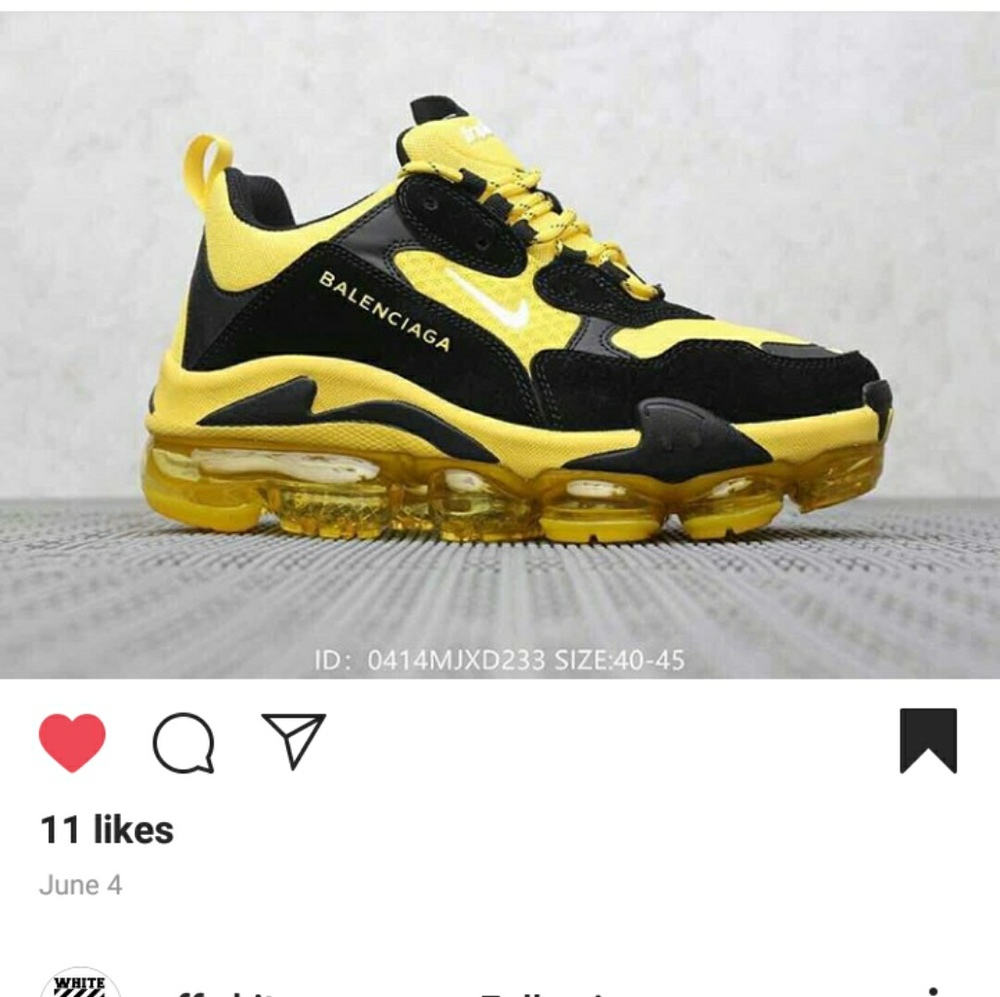Viewport: 1000px width, 997px height.
Task: Open comments with the speech bubble icon
Action: point(183,743)
